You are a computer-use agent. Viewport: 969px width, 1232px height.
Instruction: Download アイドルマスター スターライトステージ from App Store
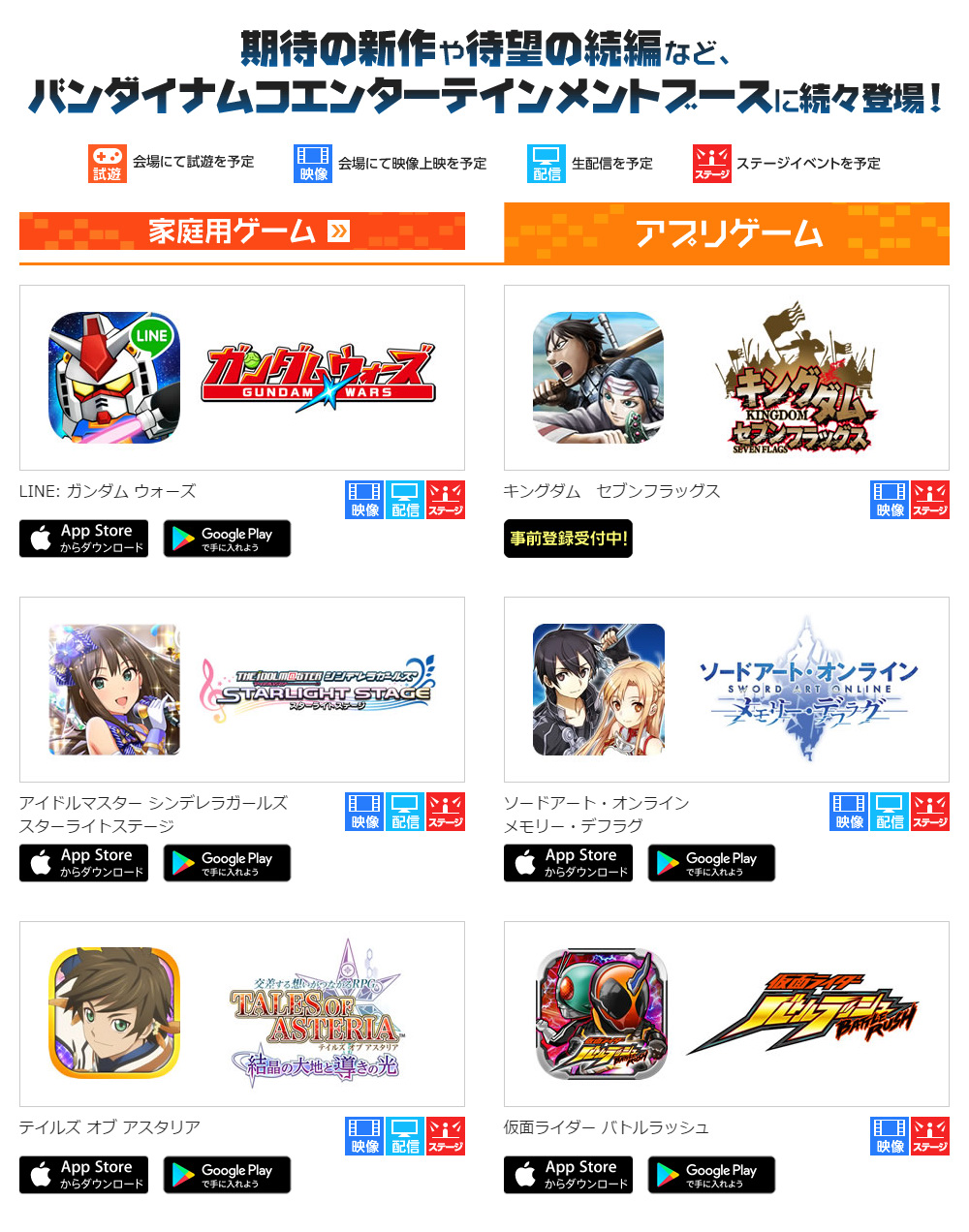pos(84,863)
